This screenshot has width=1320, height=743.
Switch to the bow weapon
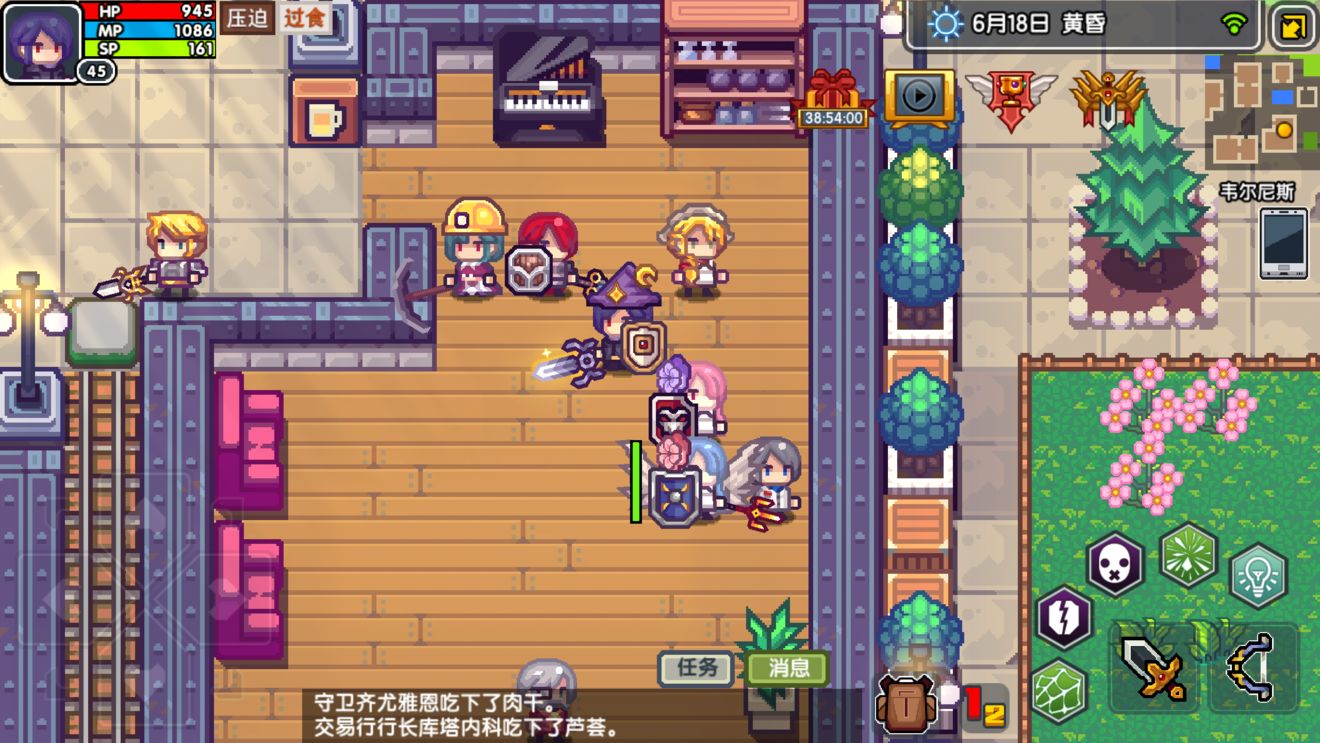[x=1252, y=668]
